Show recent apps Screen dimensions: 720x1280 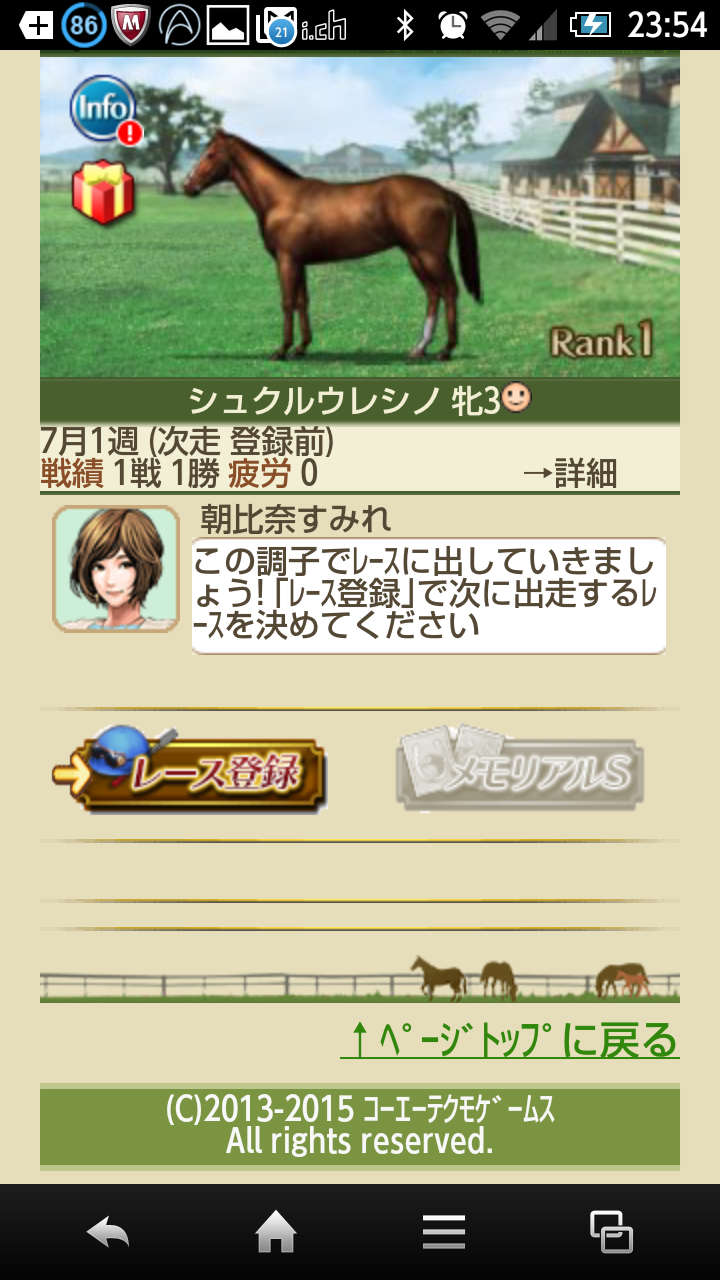pos(611,1232)
